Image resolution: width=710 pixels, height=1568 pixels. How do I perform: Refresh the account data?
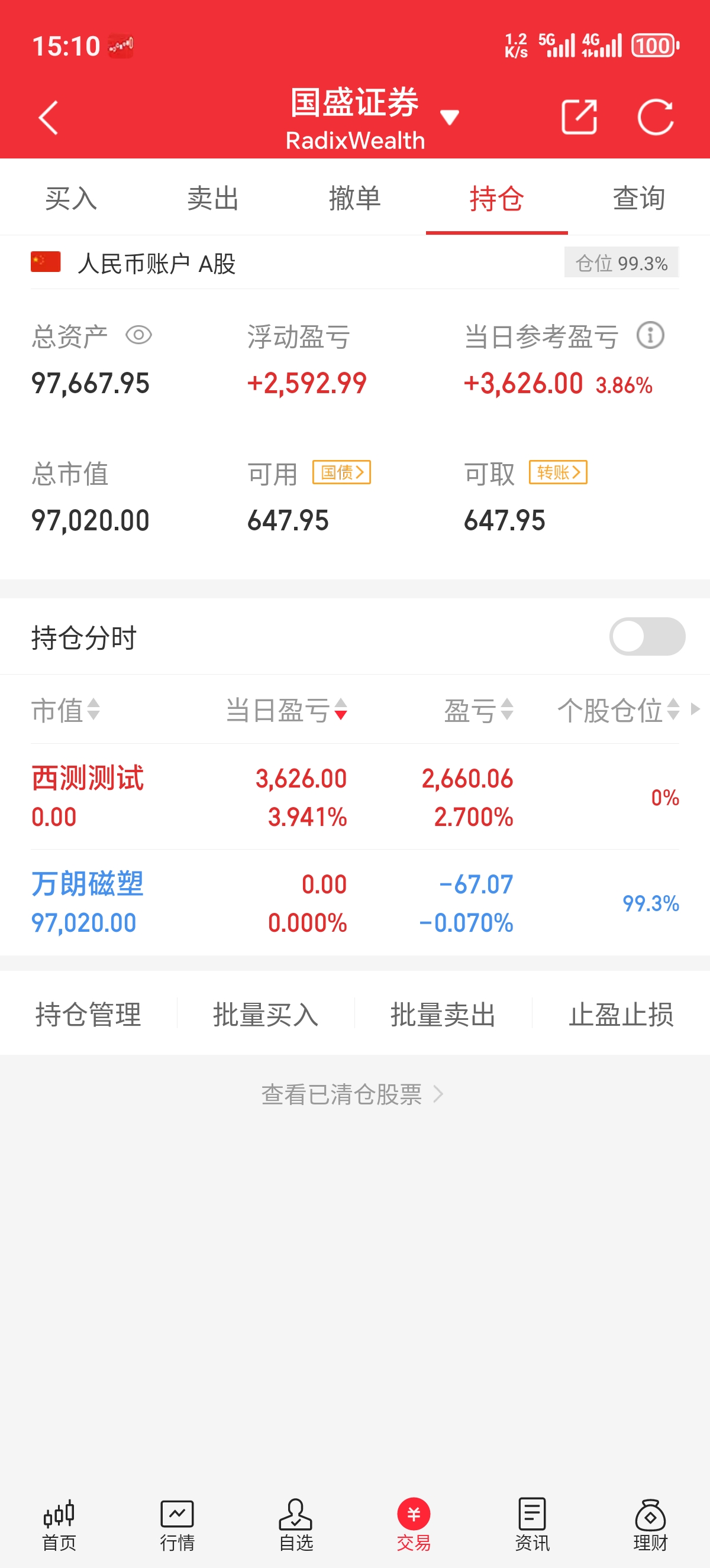pyautogui.click(x=655, y=117)
